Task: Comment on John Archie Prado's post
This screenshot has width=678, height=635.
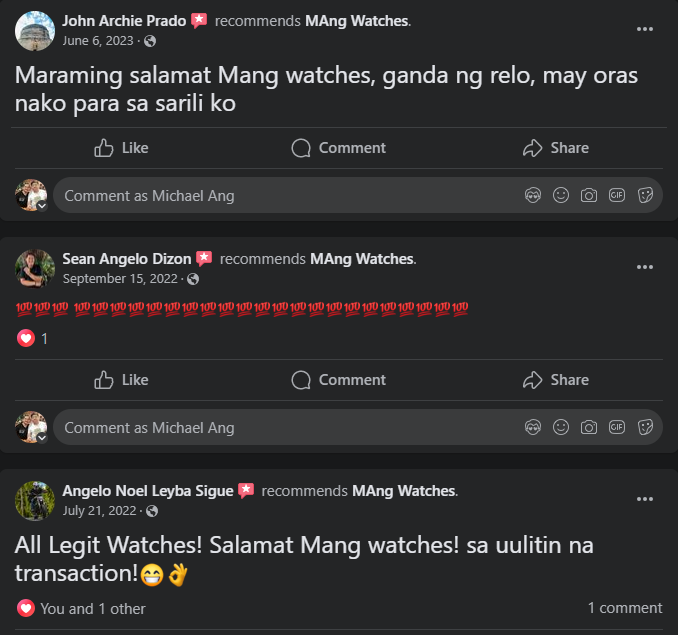Action: click(338, 148)
